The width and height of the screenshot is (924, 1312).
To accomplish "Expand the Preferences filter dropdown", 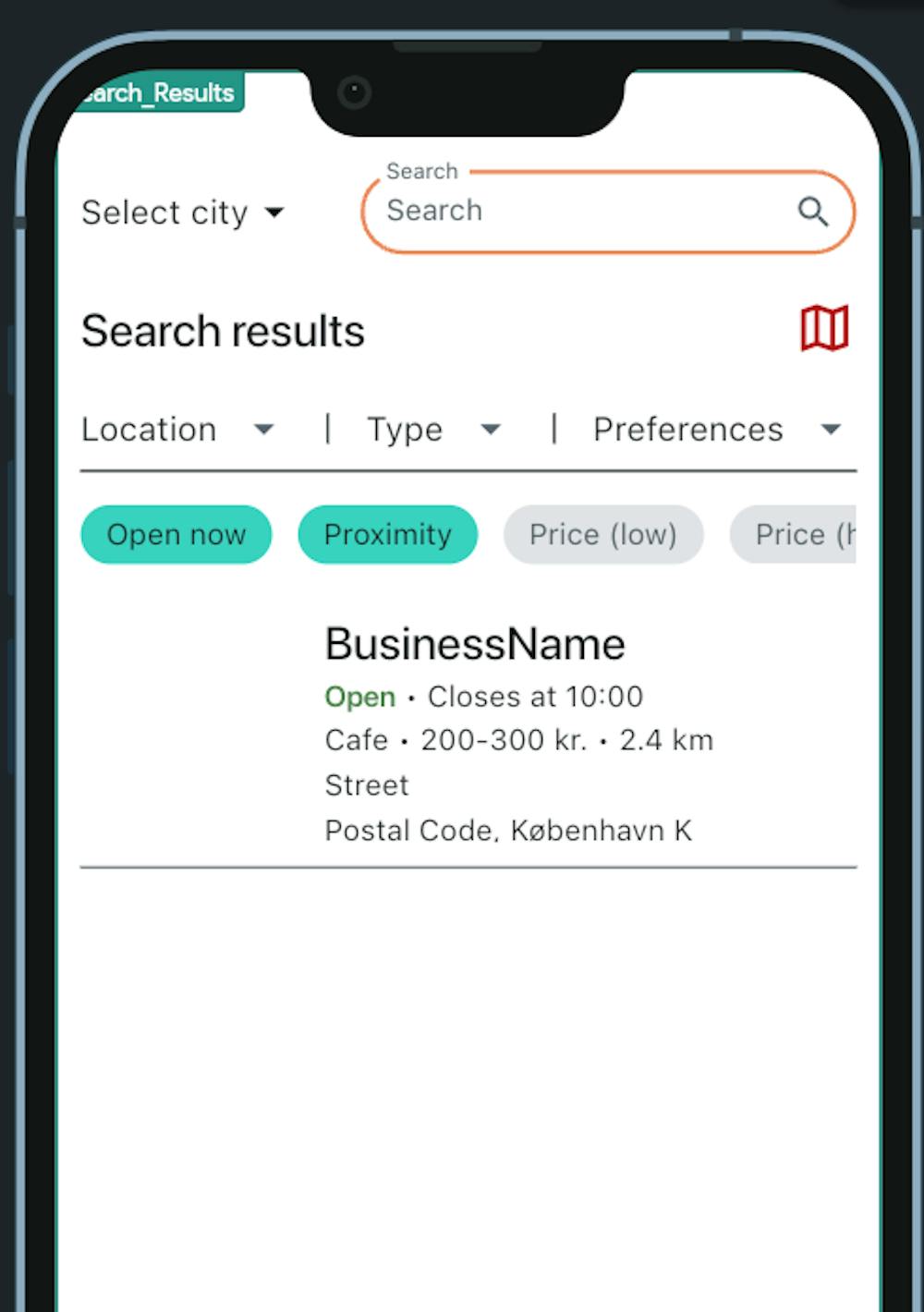I will coord(716,430).
